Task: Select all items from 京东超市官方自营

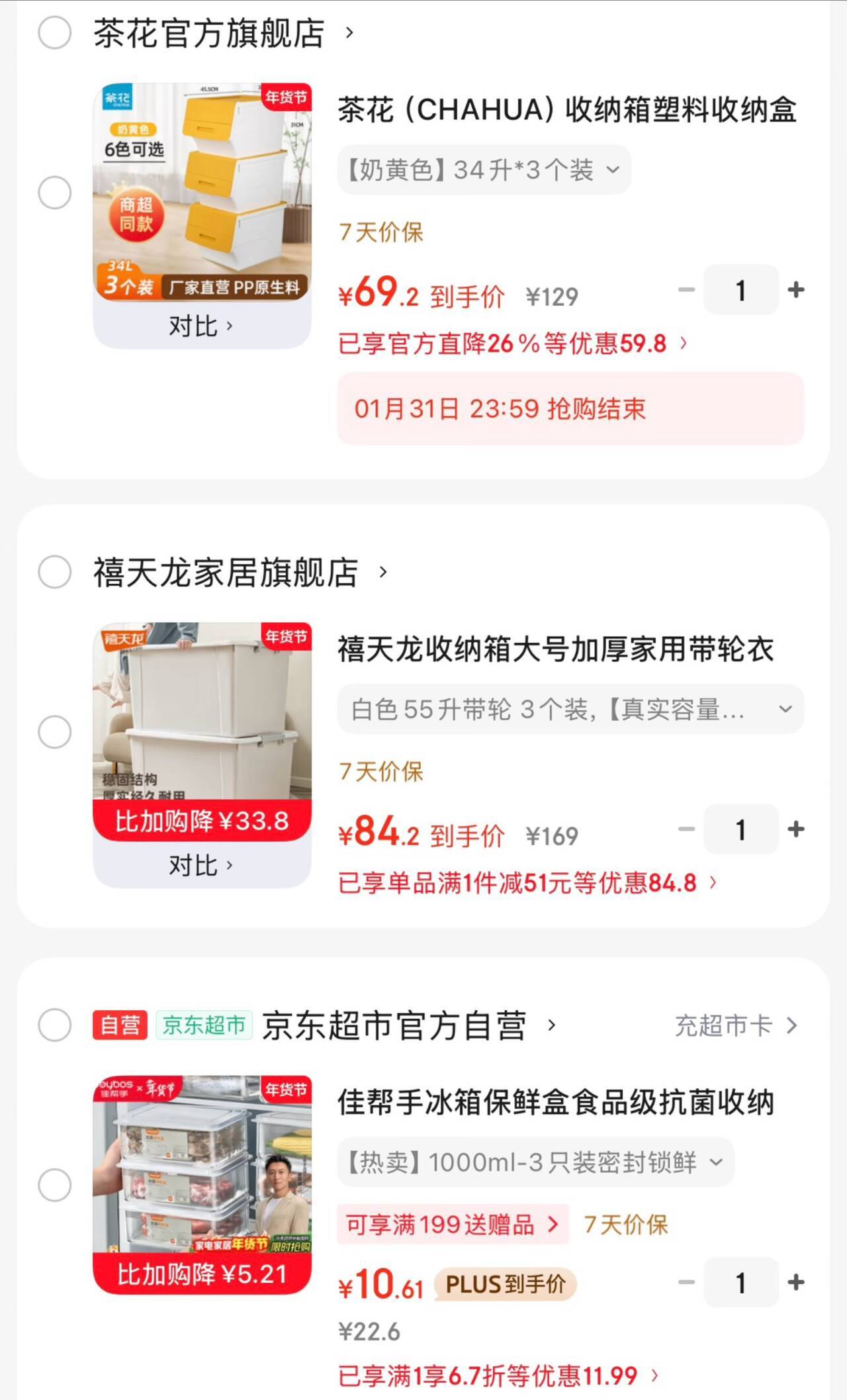Action: (x=54, y=1025)
